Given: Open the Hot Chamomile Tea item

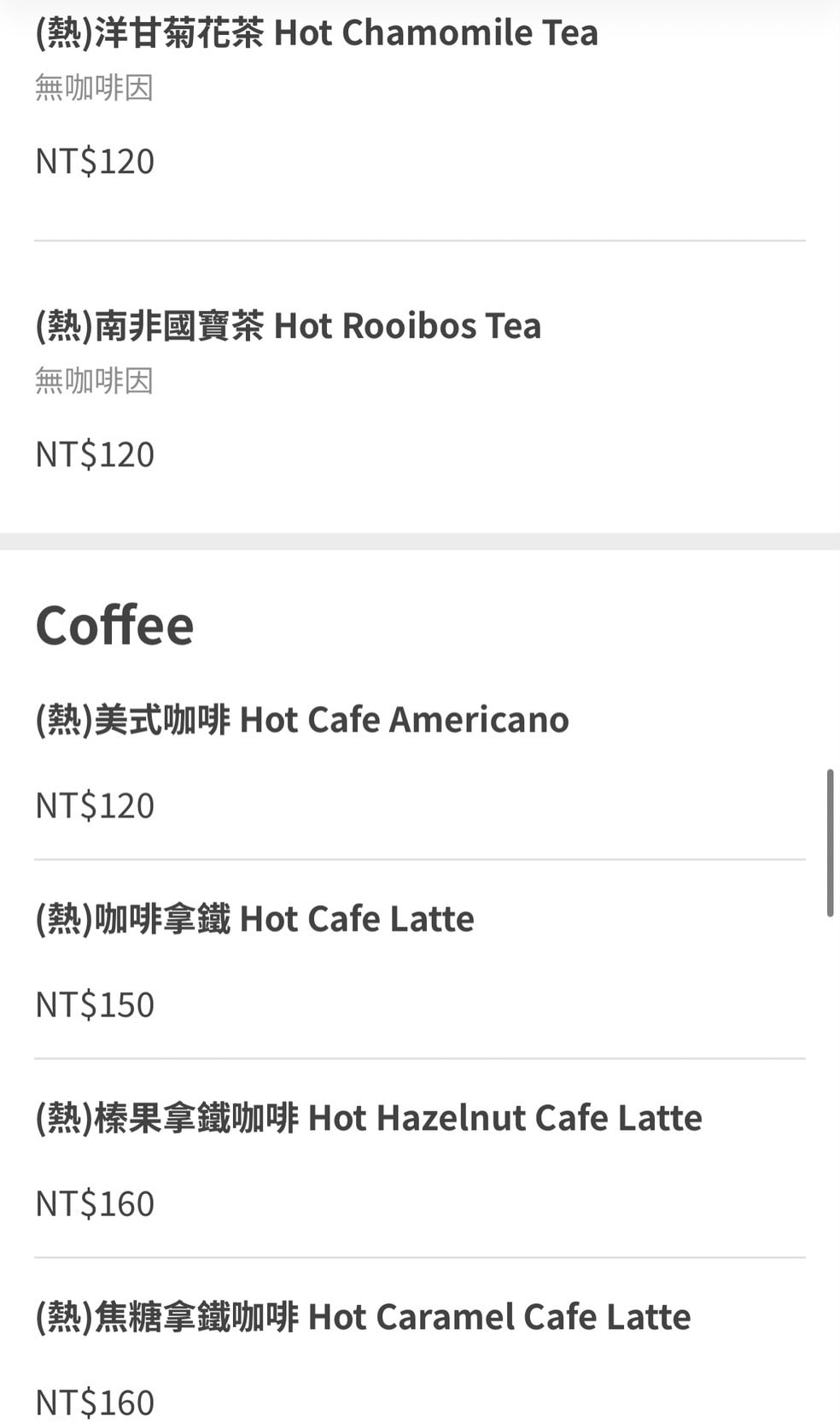Looking at the screenshot, I should click(x=317, y=34).
